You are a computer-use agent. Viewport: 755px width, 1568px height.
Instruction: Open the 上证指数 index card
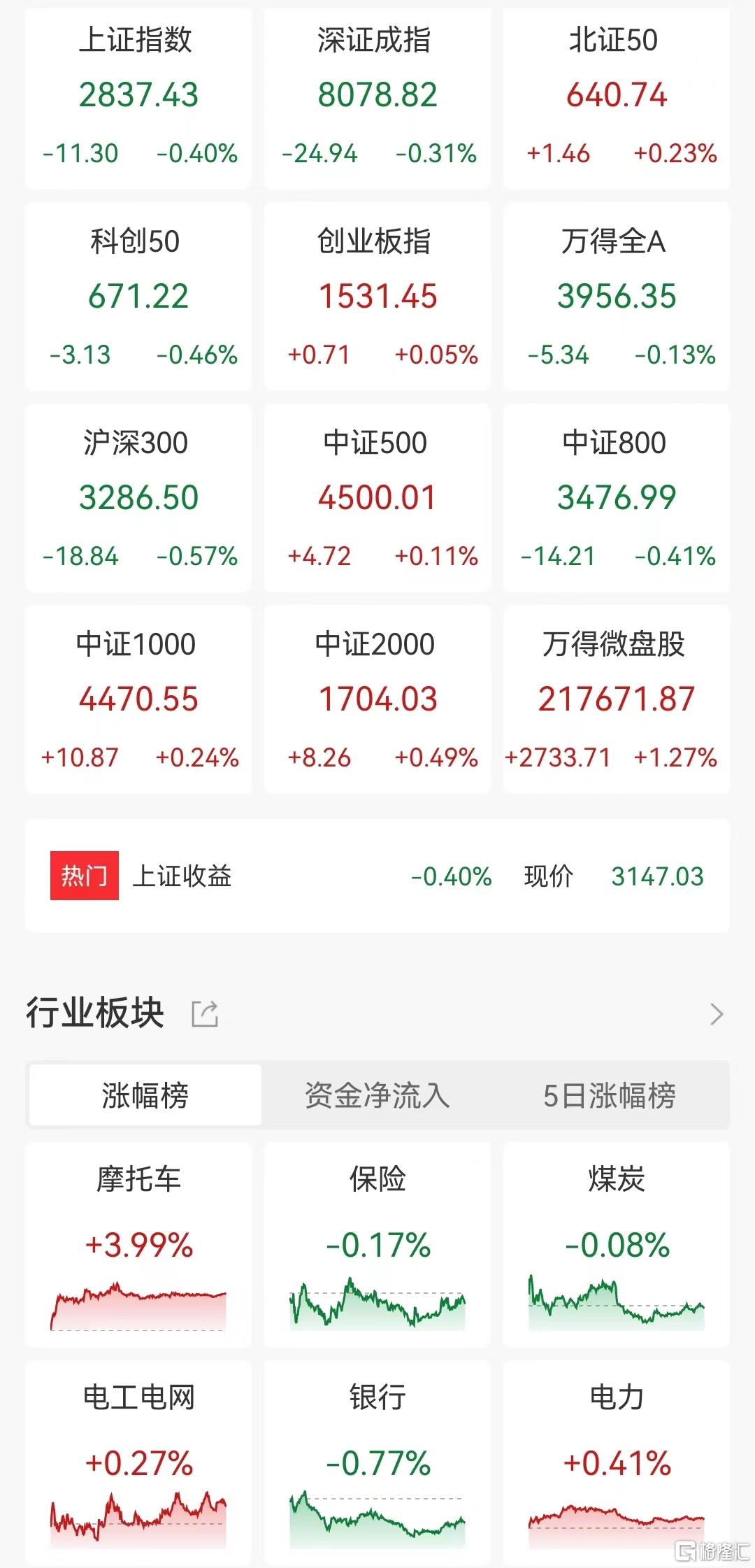click(138, 97)
